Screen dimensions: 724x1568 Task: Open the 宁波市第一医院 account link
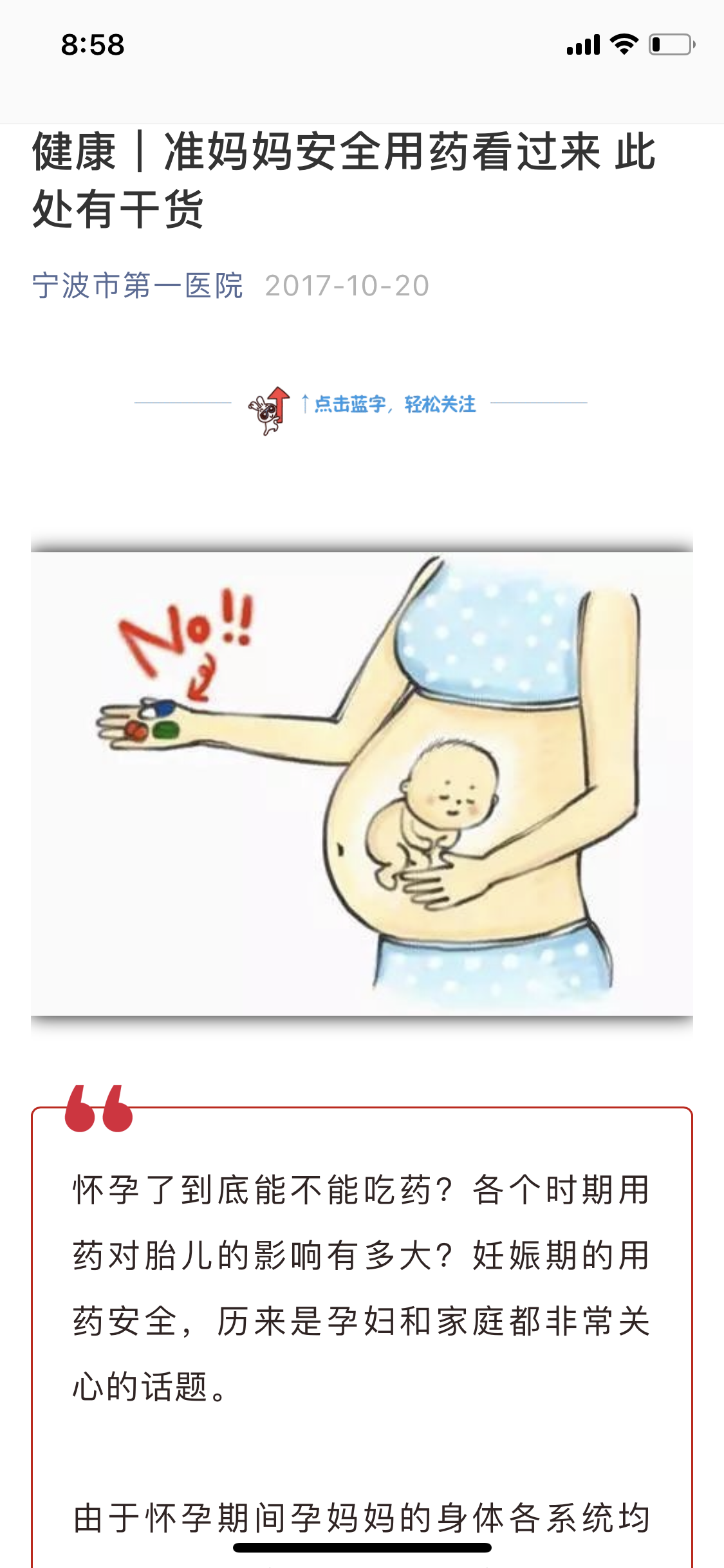point(138,286)
